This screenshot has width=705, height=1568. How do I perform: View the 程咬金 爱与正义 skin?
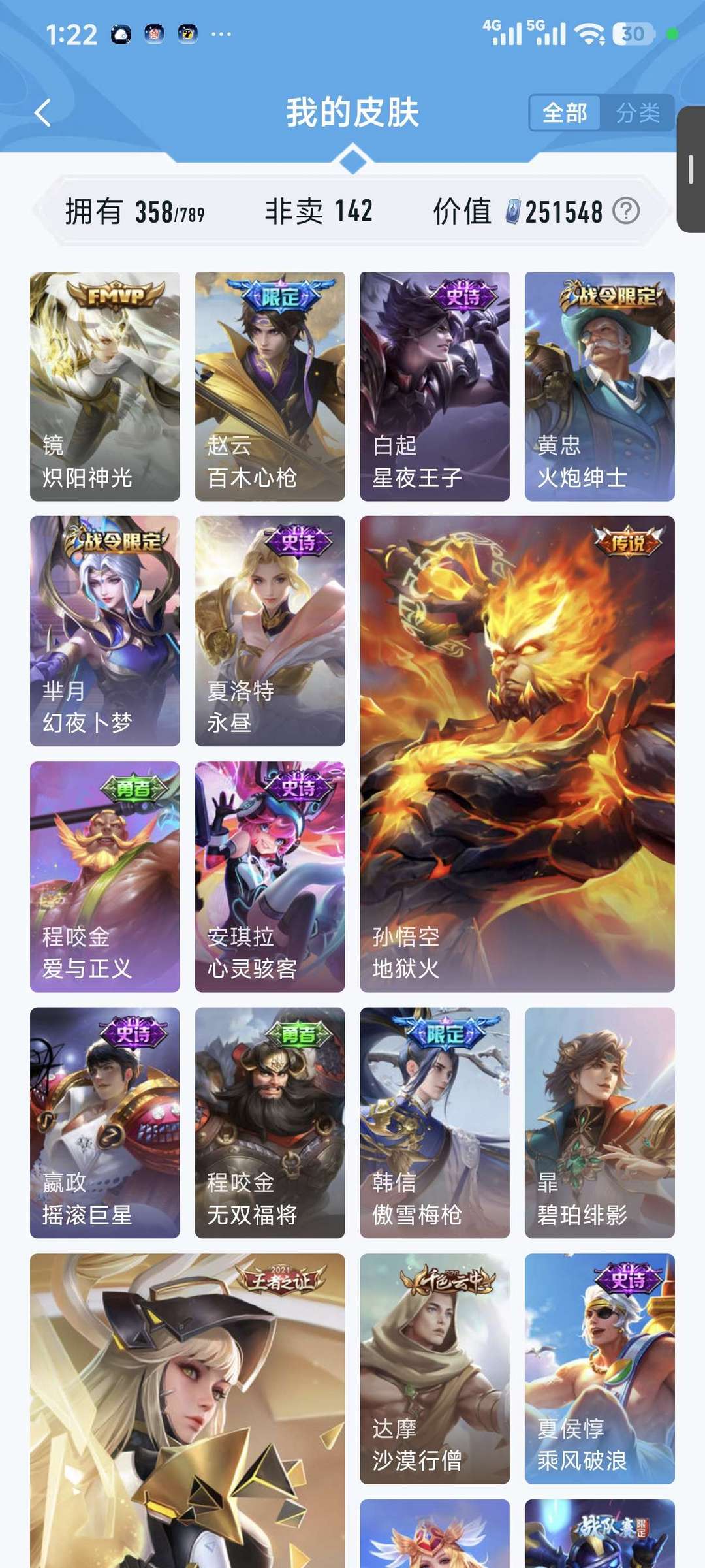pyautogui.click(x=105, y=877)
